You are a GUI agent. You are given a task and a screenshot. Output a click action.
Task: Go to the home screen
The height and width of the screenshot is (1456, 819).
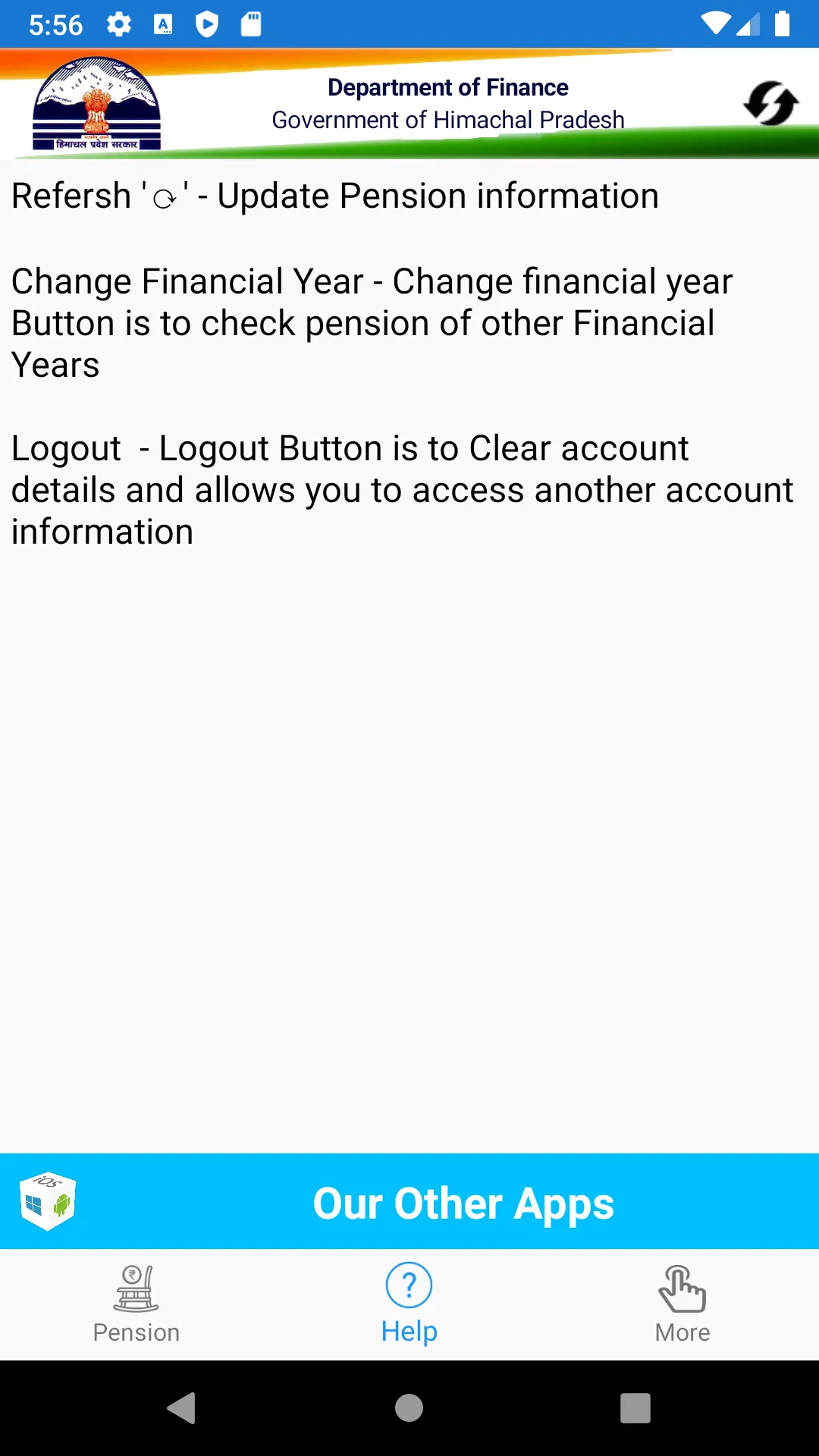pyautogui.click(x=409, y=1408)
